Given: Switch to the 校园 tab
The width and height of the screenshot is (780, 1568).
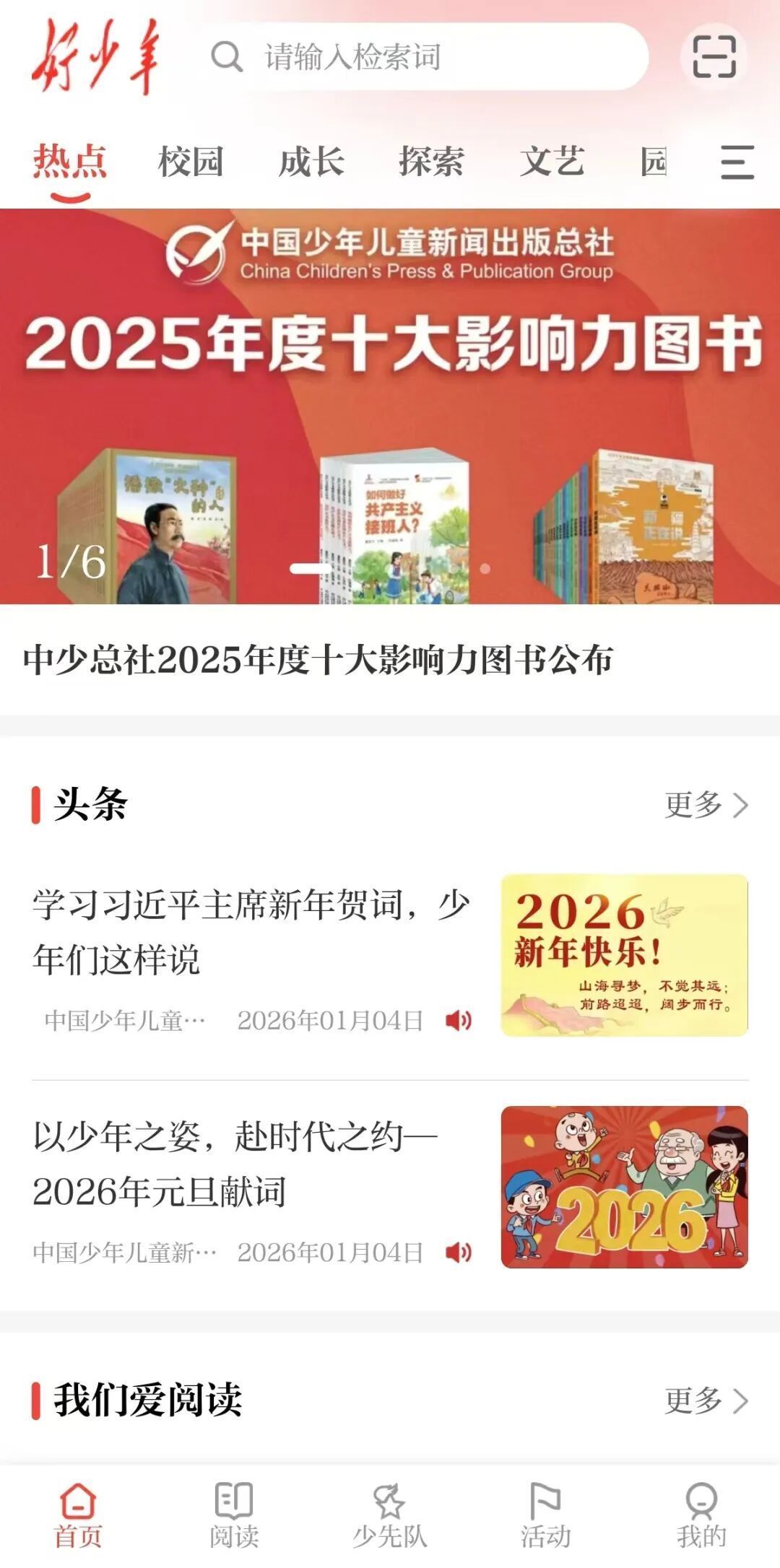Looking at the screenshot, I should (x=191, y=161).
